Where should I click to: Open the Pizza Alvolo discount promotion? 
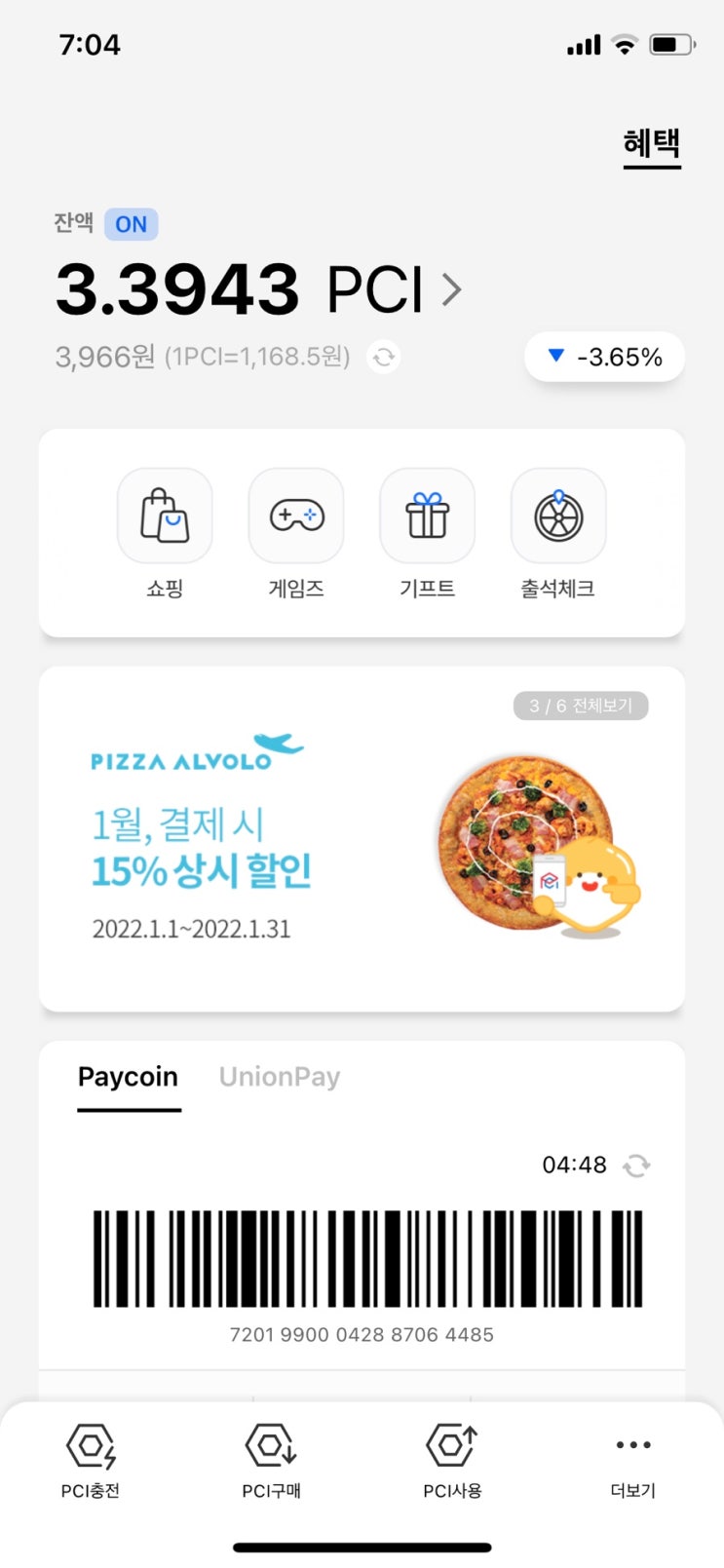tap(362, 838)
